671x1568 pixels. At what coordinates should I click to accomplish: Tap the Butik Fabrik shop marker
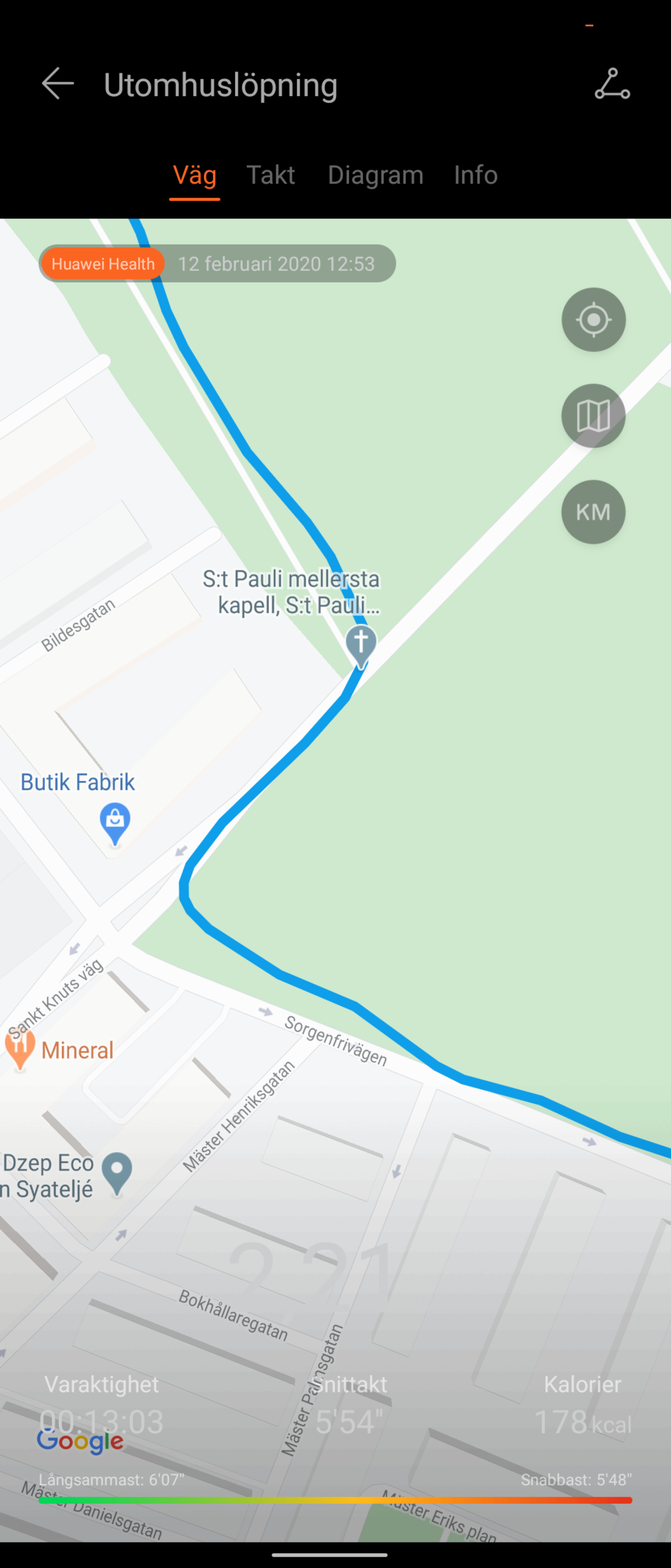click(114, 822)
